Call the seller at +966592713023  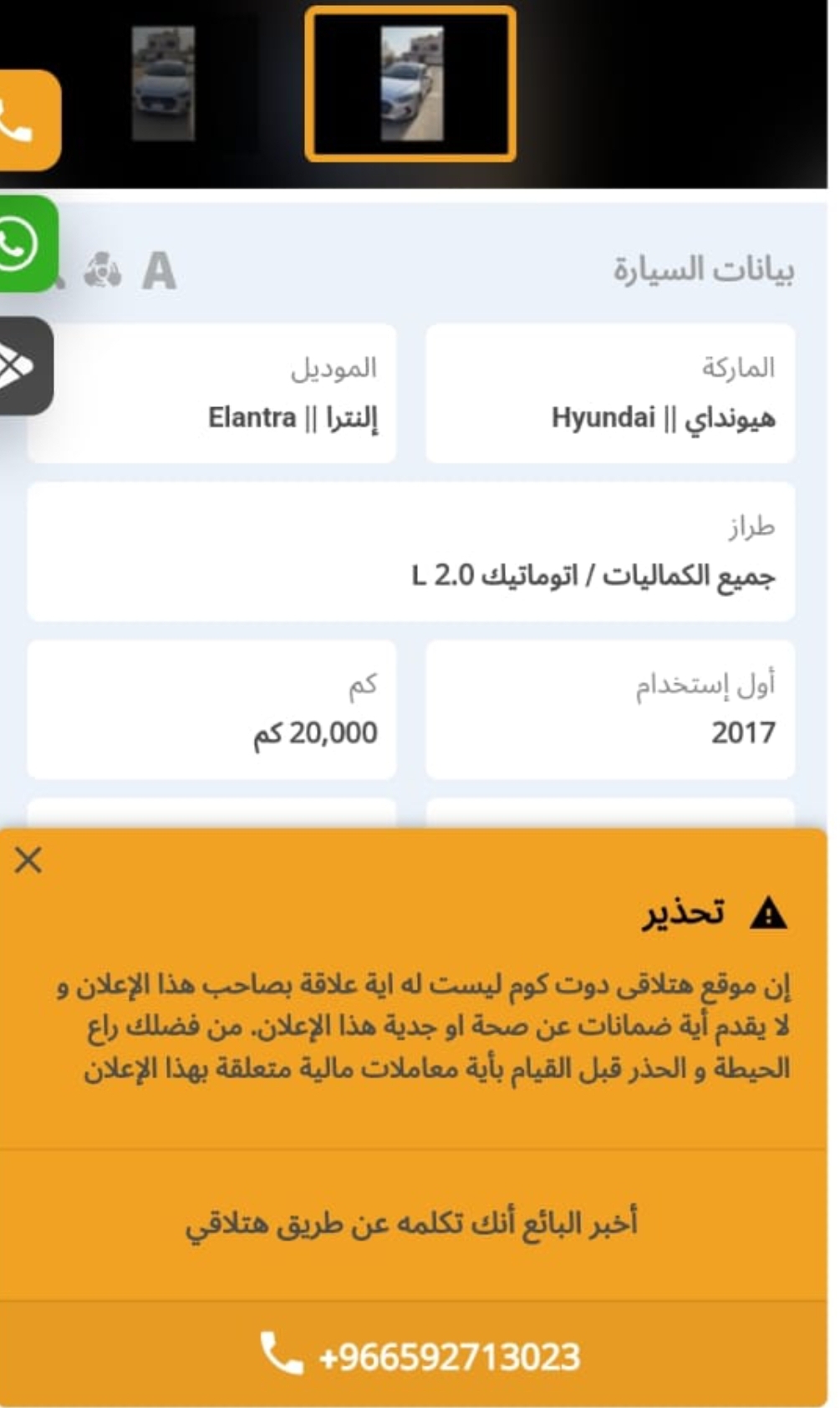[x=420, y=1354]
